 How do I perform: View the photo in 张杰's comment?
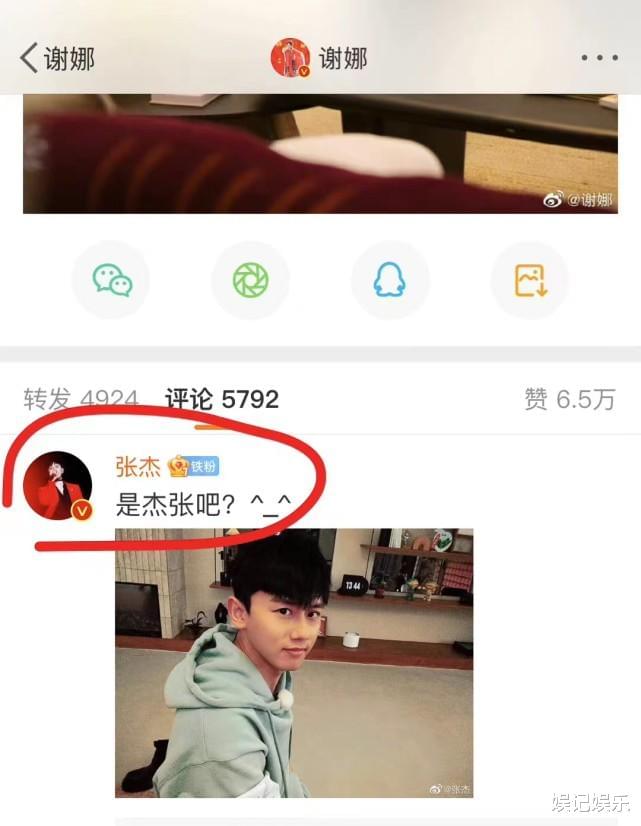pyautogui.click(x=294, y=662)
